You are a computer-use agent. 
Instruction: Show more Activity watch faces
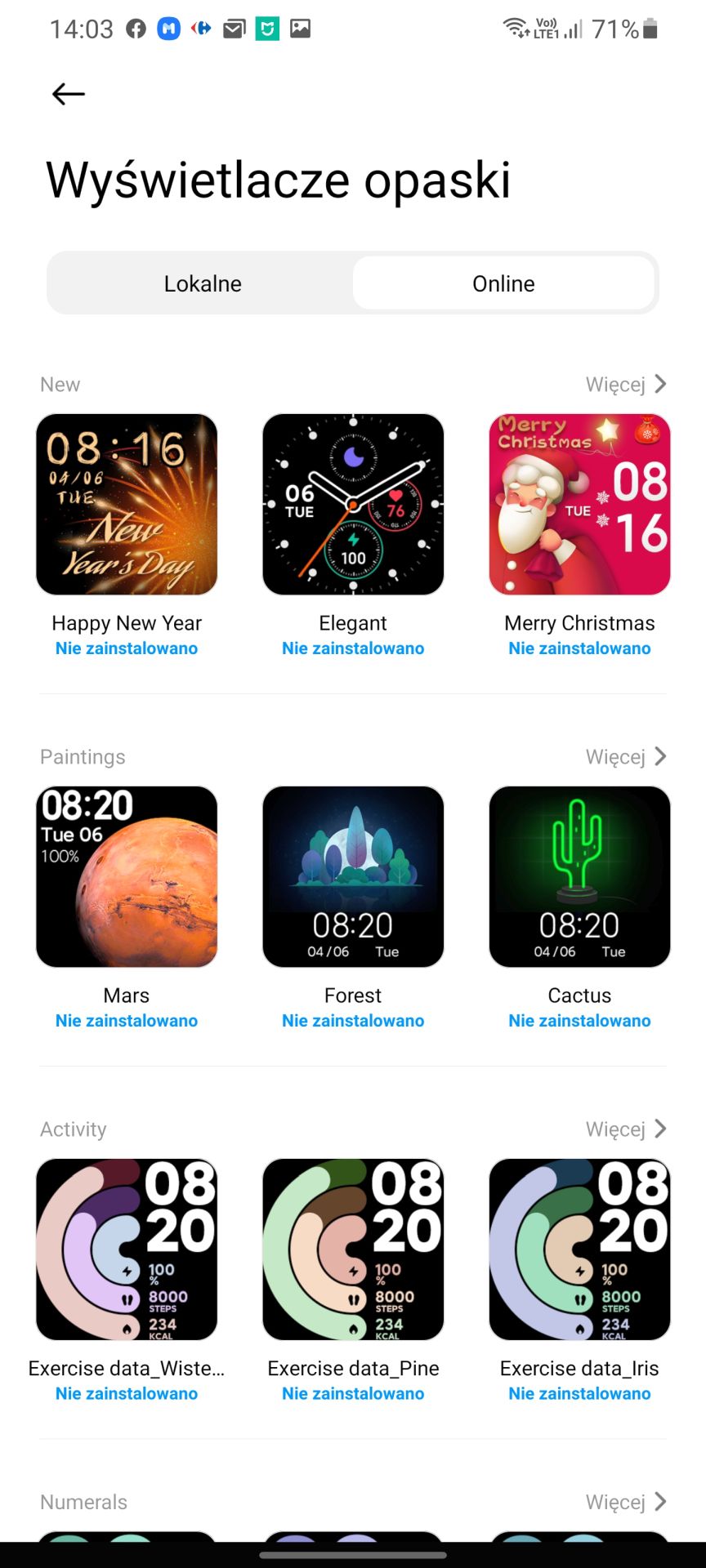tap(626, 1129)
